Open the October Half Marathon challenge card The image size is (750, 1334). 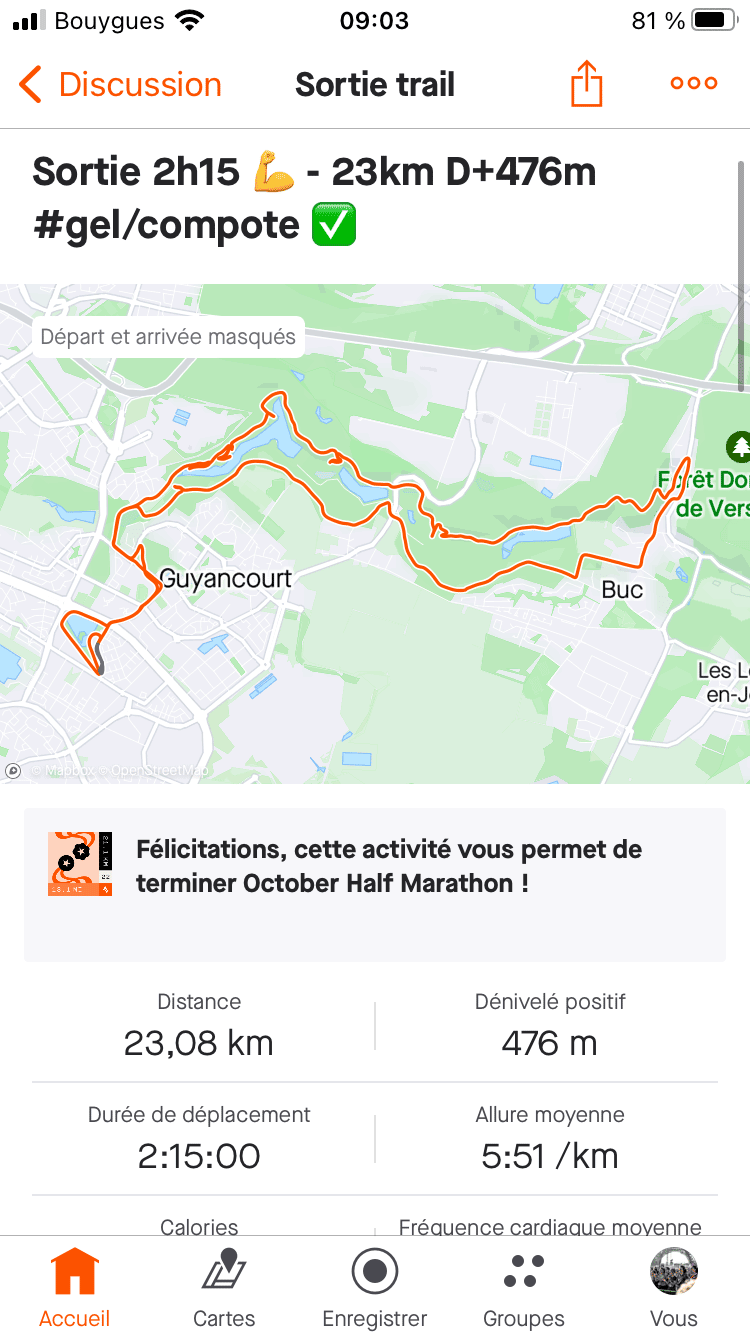375,885
